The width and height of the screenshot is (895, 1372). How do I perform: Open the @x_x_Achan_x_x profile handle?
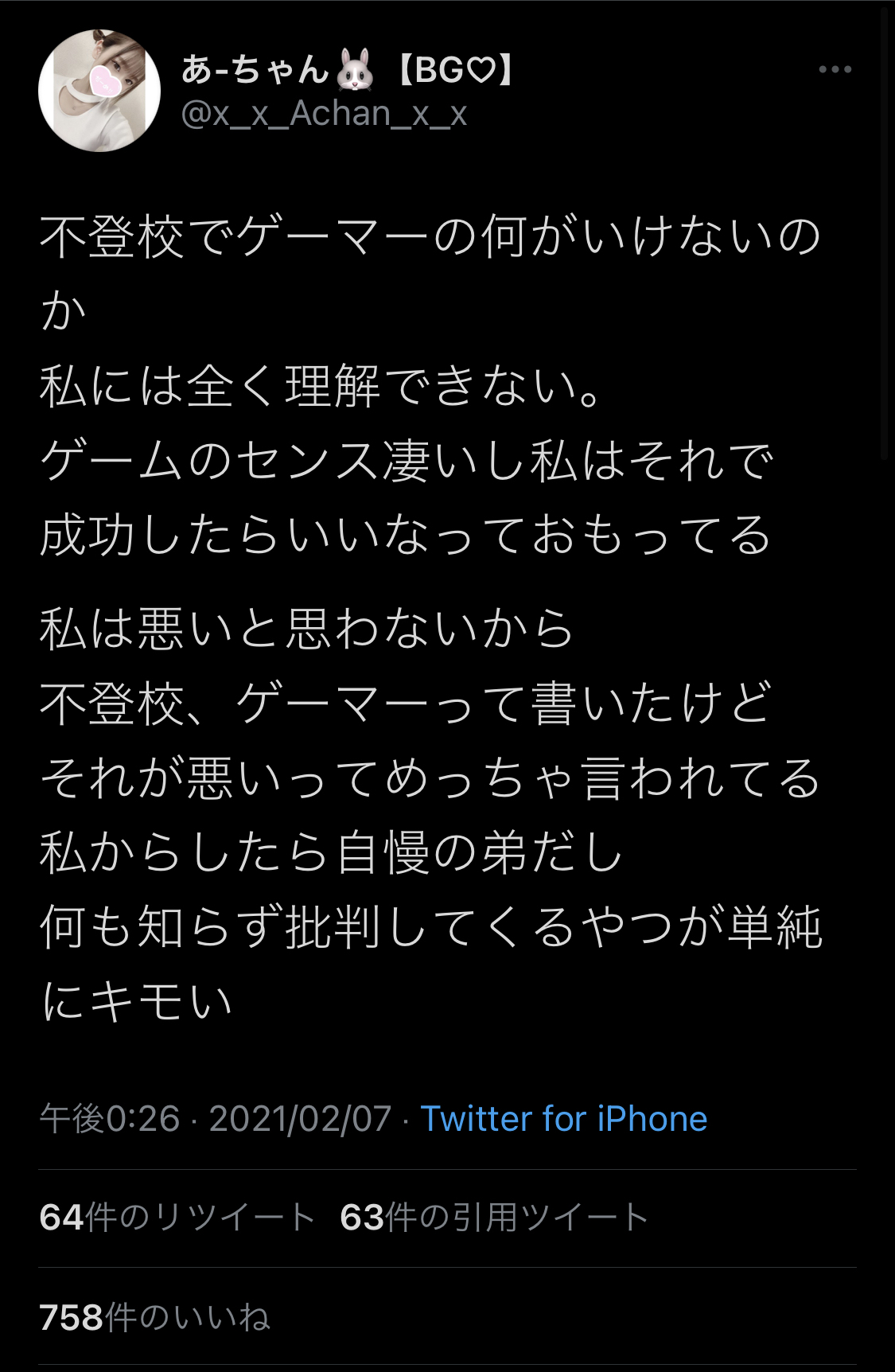pos(324,114)
